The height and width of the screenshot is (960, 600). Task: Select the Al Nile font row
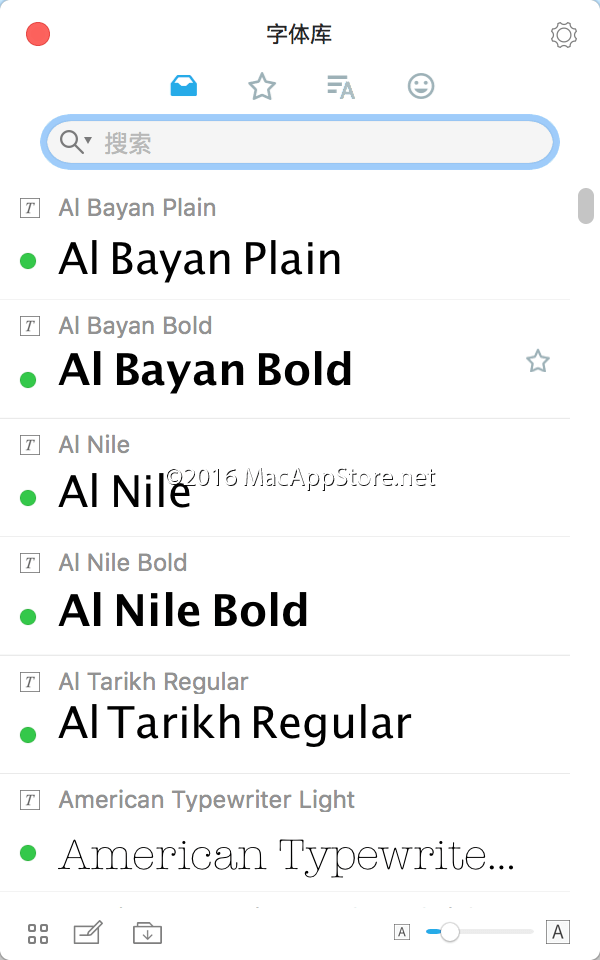tap(125, 490)
